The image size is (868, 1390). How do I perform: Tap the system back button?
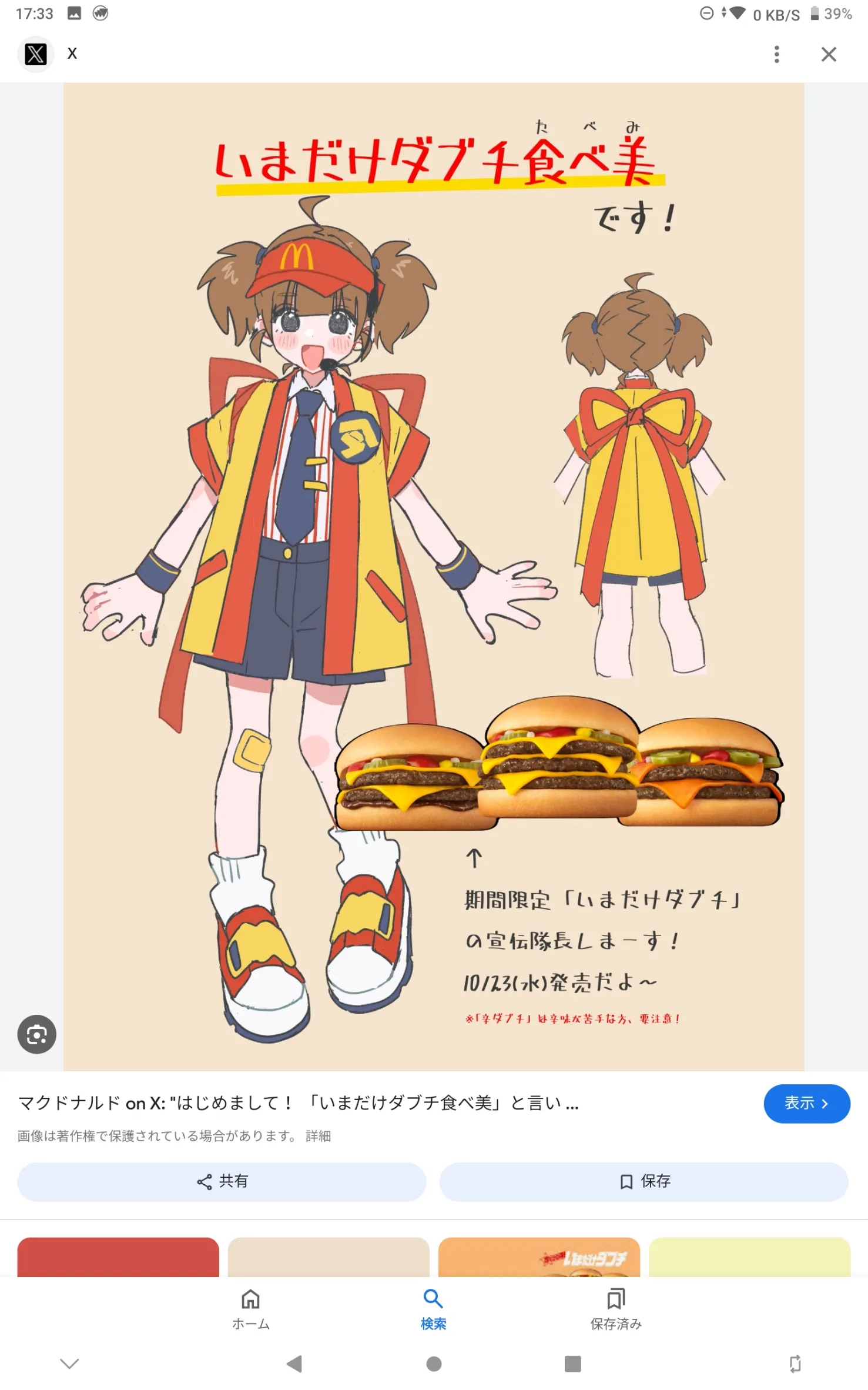click(294, 1364)
